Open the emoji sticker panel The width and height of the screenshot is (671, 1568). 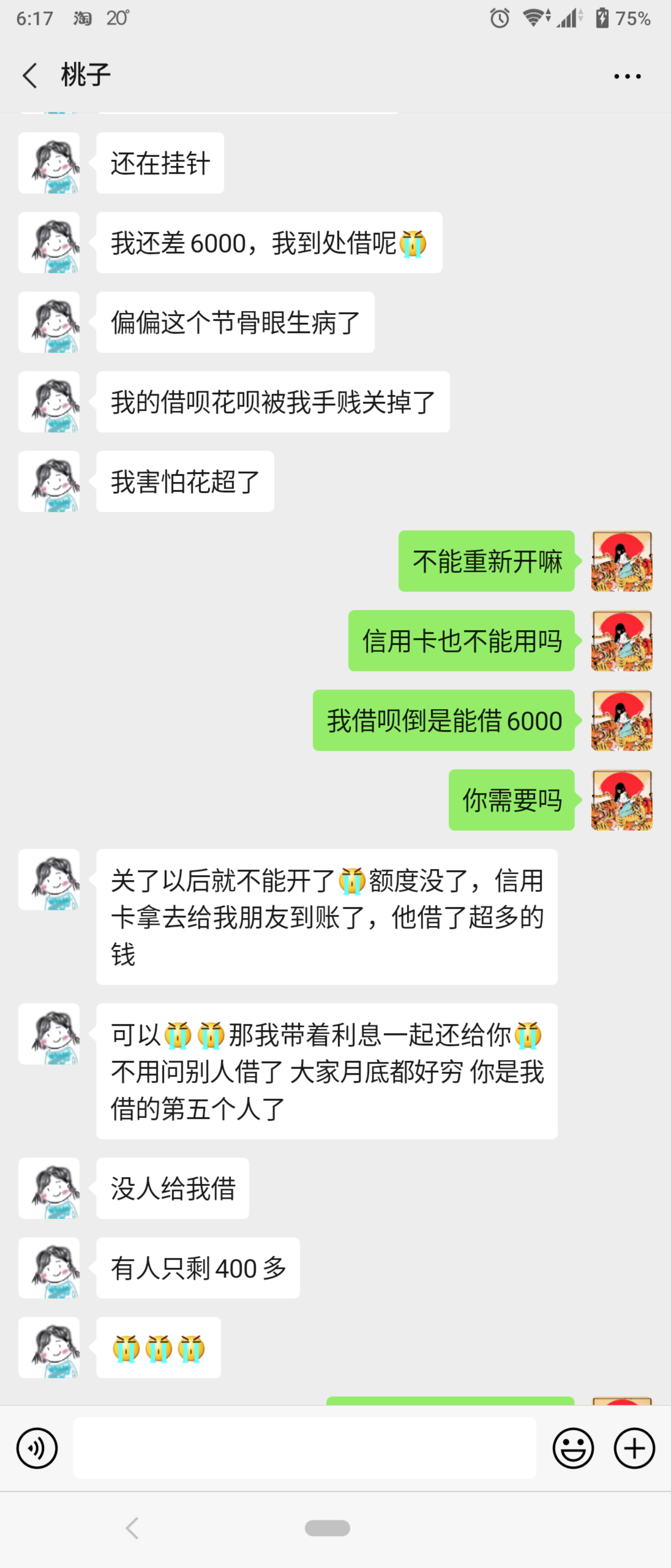(x=573, y=1448)
